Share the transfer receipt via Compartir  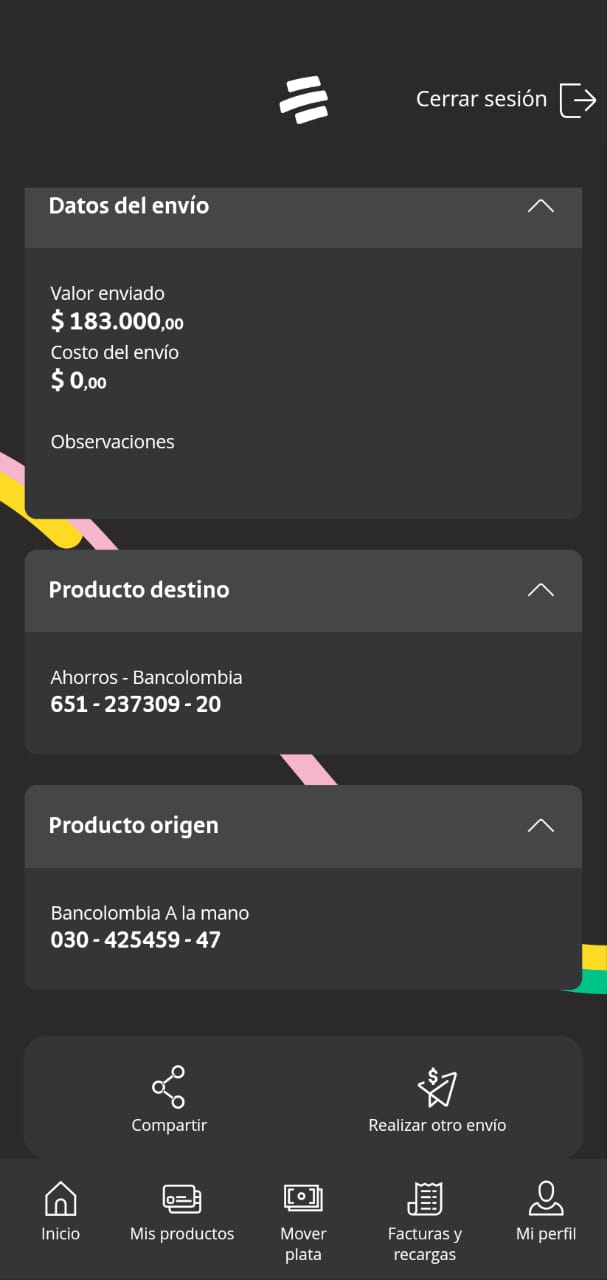pos(169,1099)
